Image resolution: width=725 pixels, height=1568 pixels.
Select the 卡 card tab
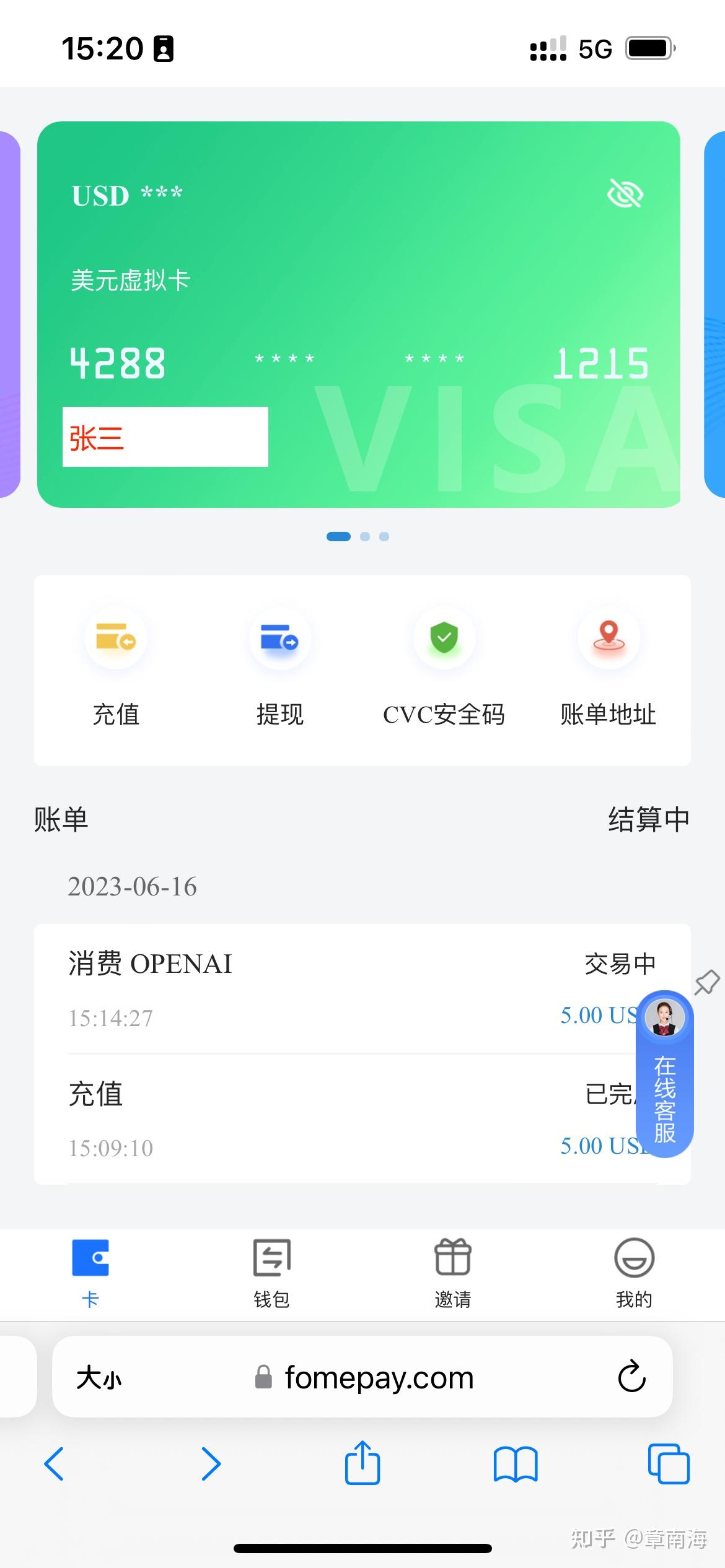pos(90,1273)
